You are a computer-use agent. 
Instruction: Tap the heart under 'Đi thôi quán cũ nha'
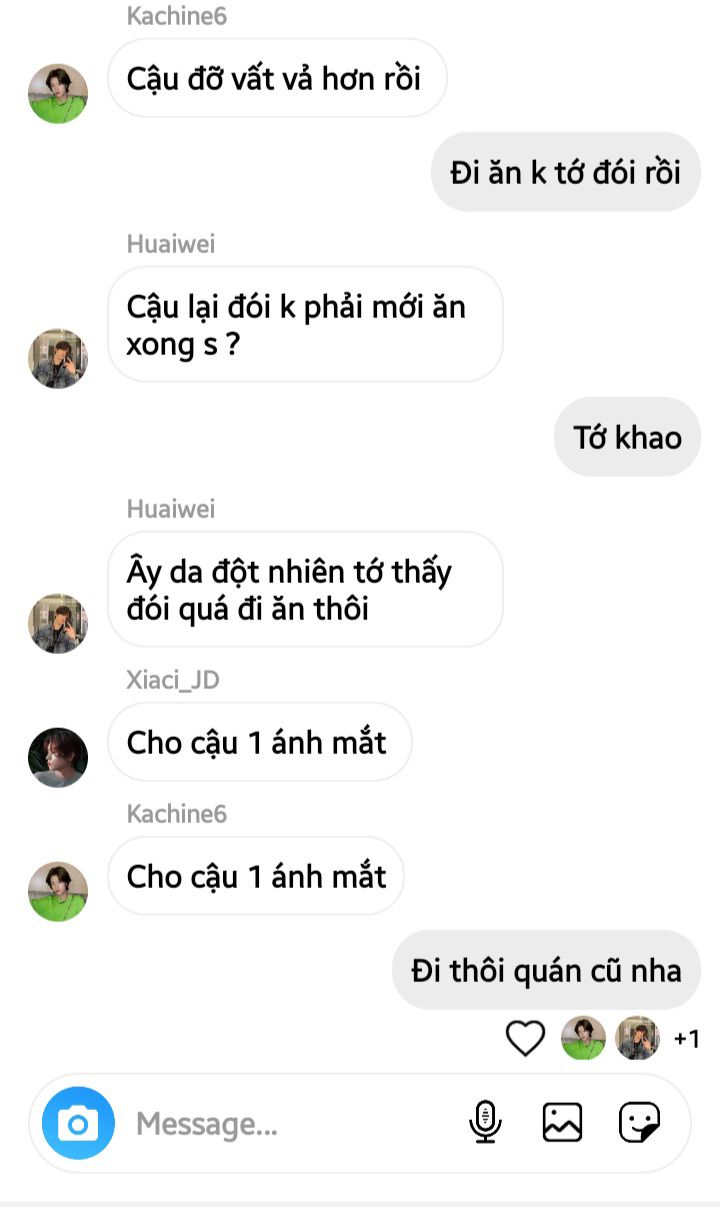click(x=525, y=1038)
